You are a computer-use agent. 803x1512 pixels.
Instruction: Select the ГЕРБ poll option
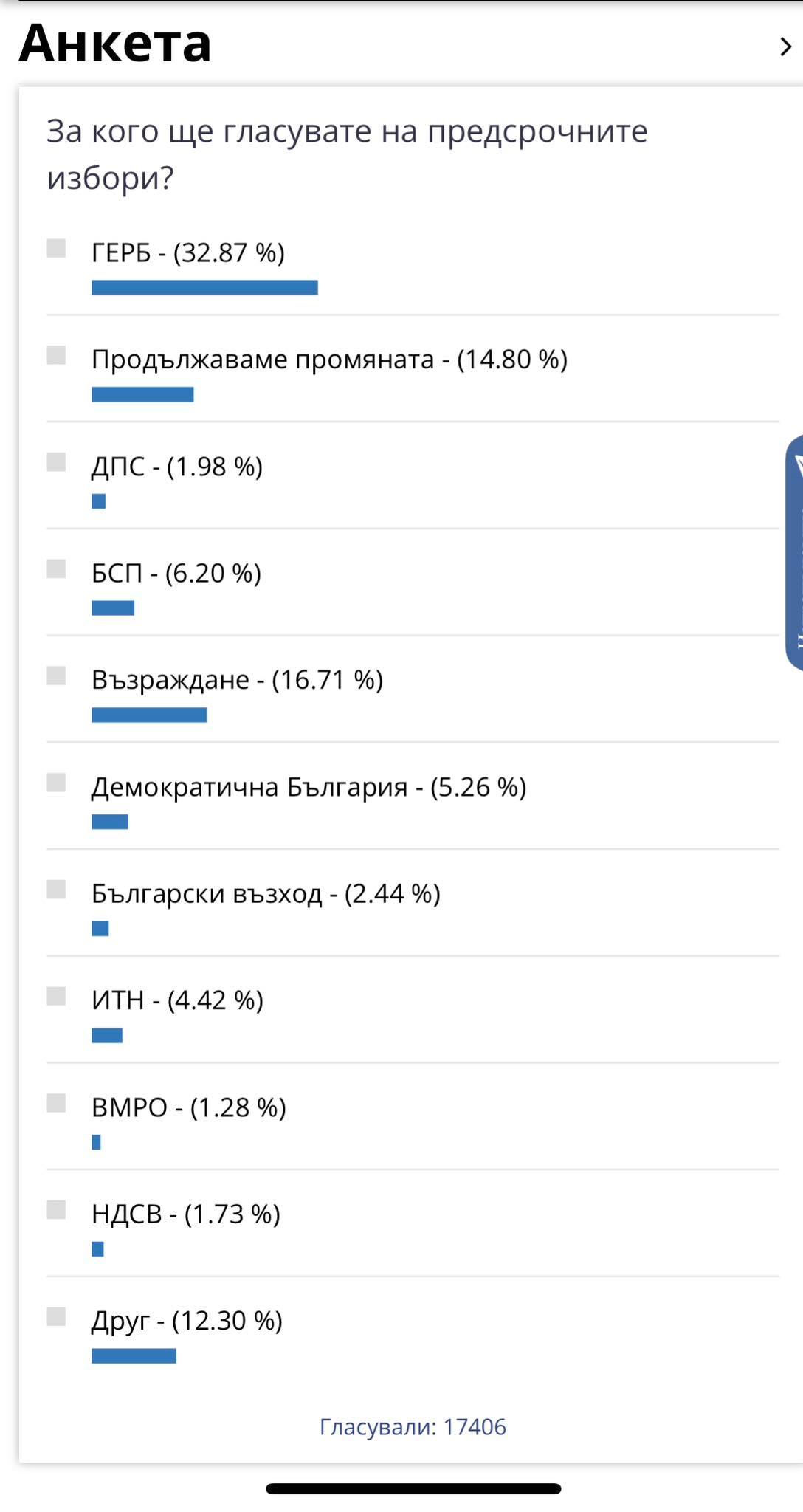point(57,248)
